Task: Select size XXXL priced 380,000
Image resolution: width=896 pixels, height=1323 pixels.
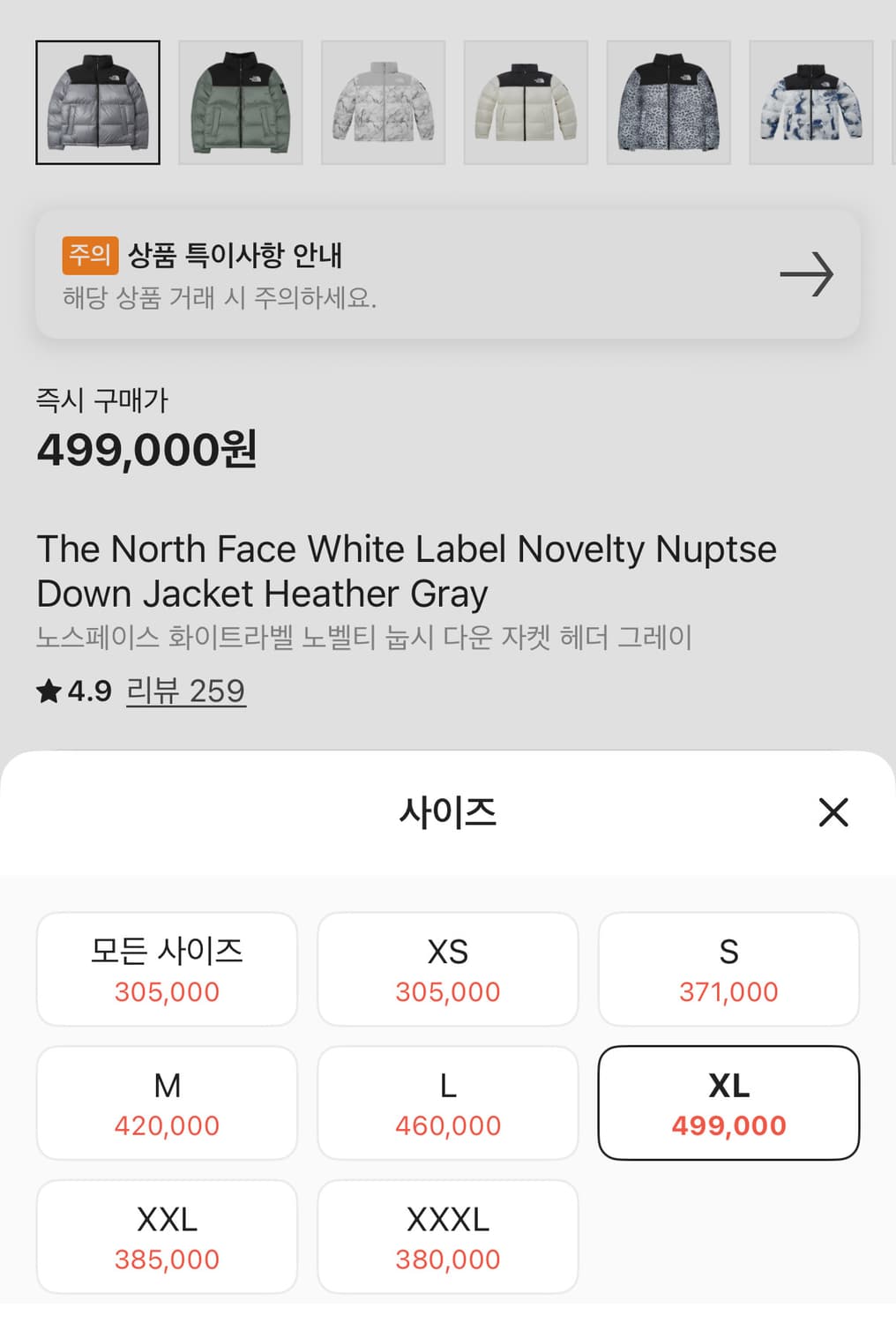Action: (x=447, y=1237)
